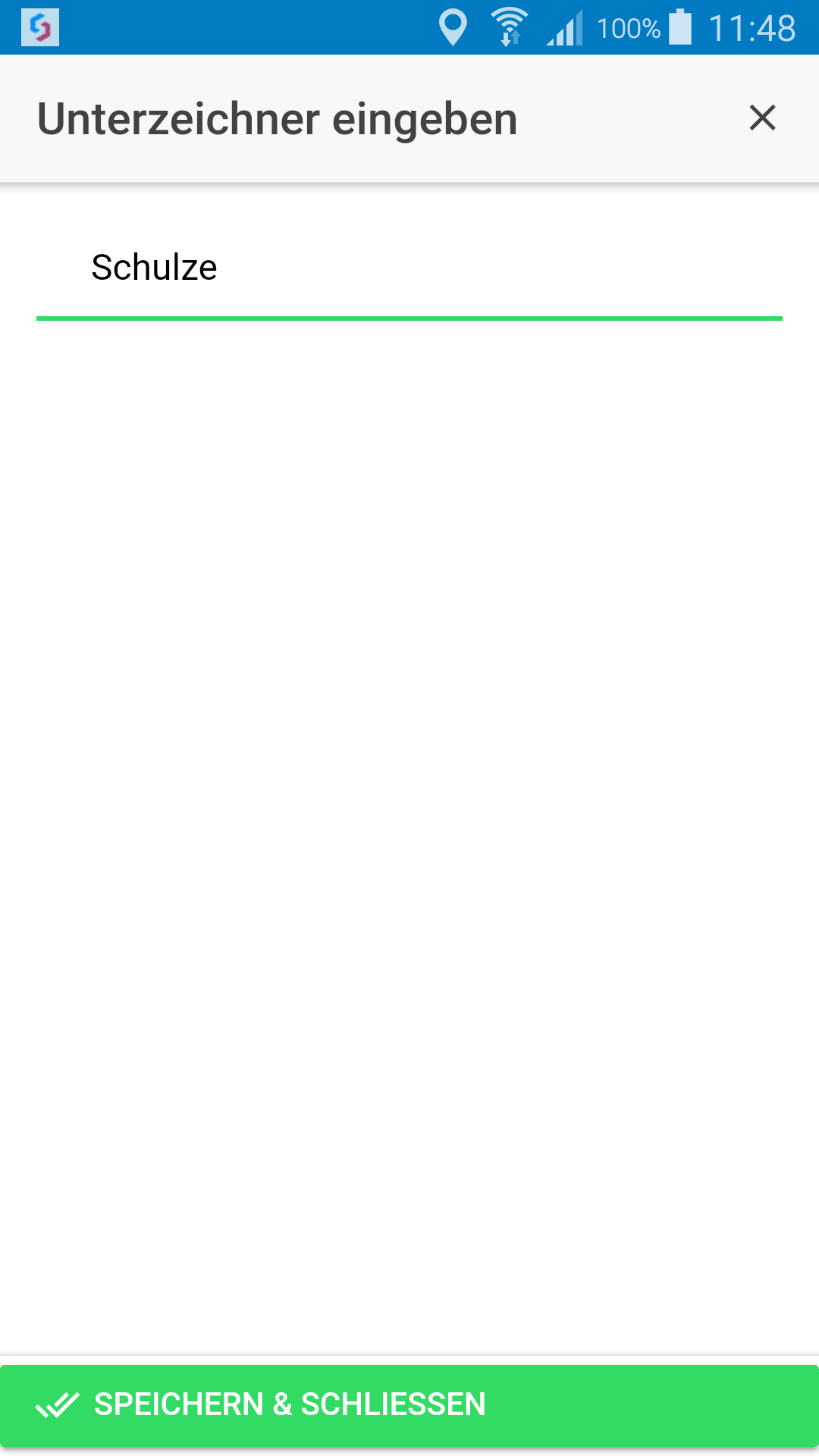Tap Speichern & Schliessen button
This screenshot has width=819, height=1456.
click(x=409, y=1405)
